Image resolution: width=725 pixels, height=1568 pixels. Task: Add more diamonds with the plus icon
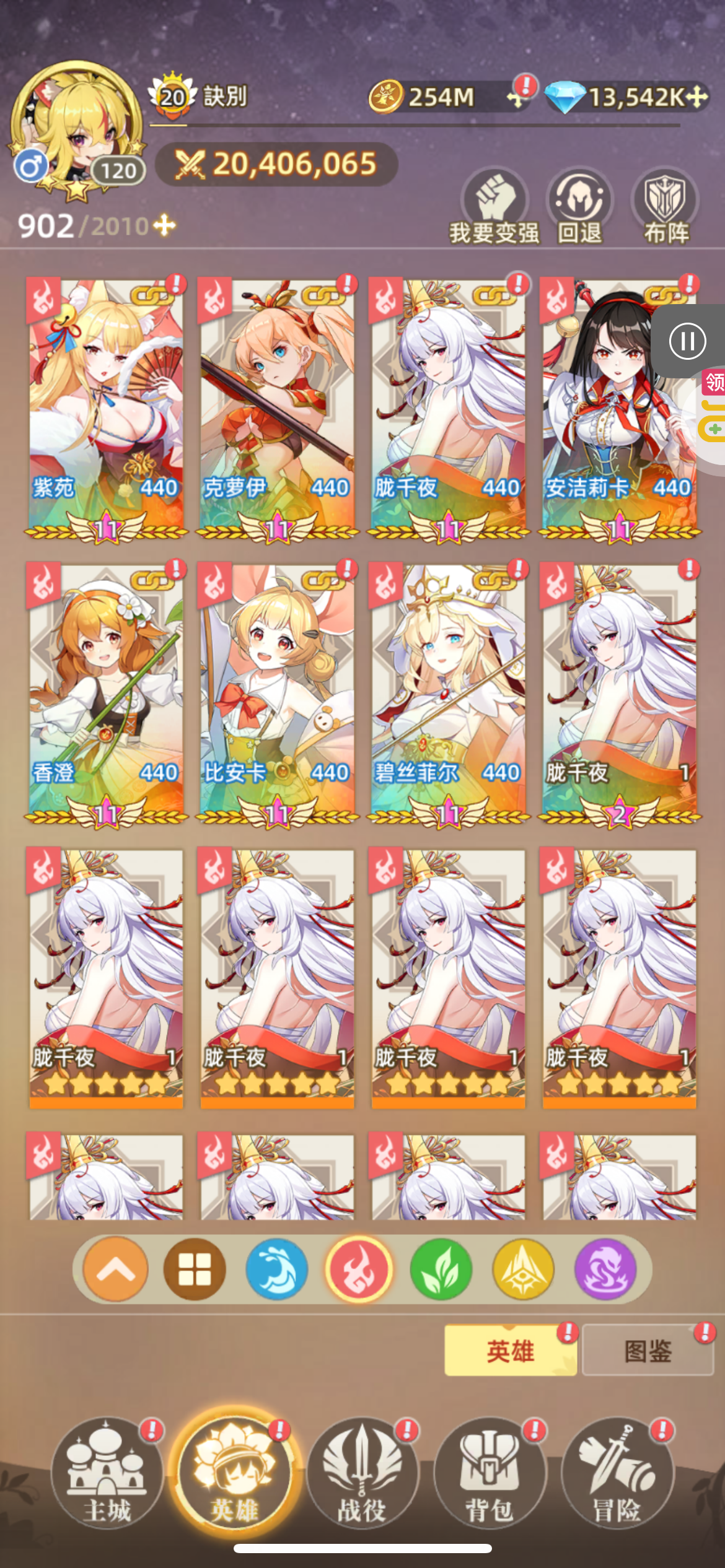click(x=697, y=97)
